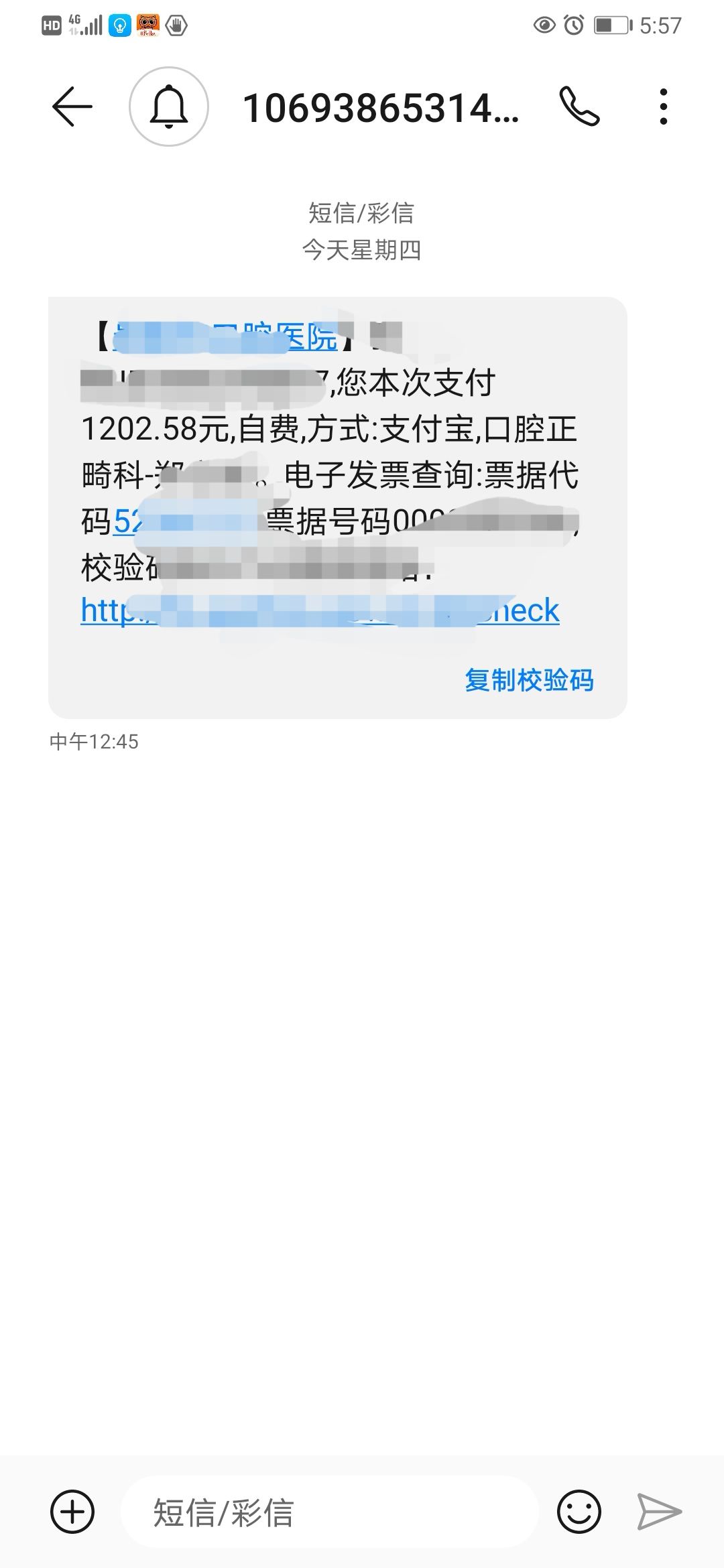Tap the plus attachment icon
Screen dimensions: 724x1568
pyautogui.click(x=72, y=1512)
